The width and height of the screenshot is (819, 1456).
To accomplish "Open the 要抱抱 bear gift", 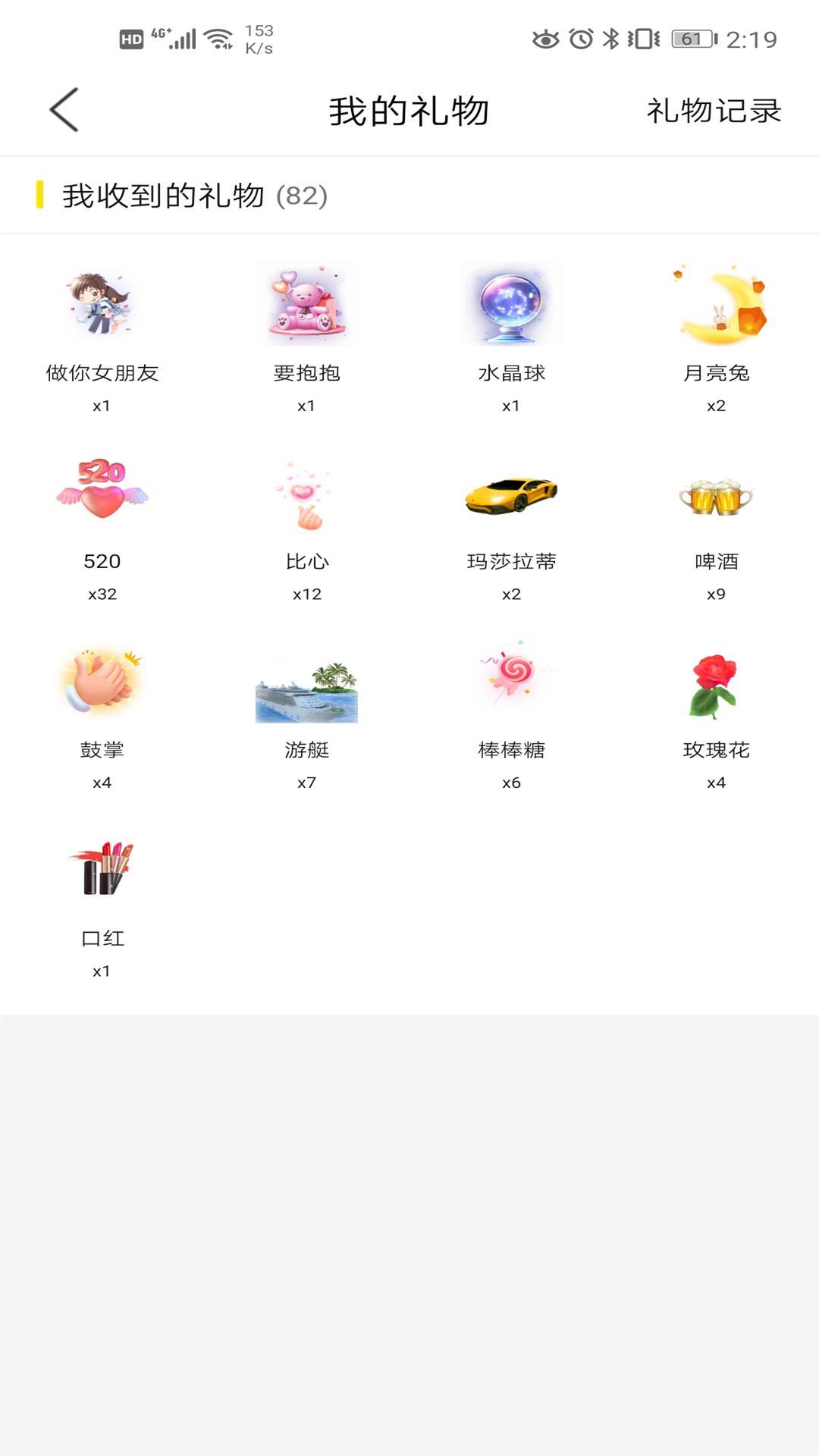I will click(x=306, y=339).
